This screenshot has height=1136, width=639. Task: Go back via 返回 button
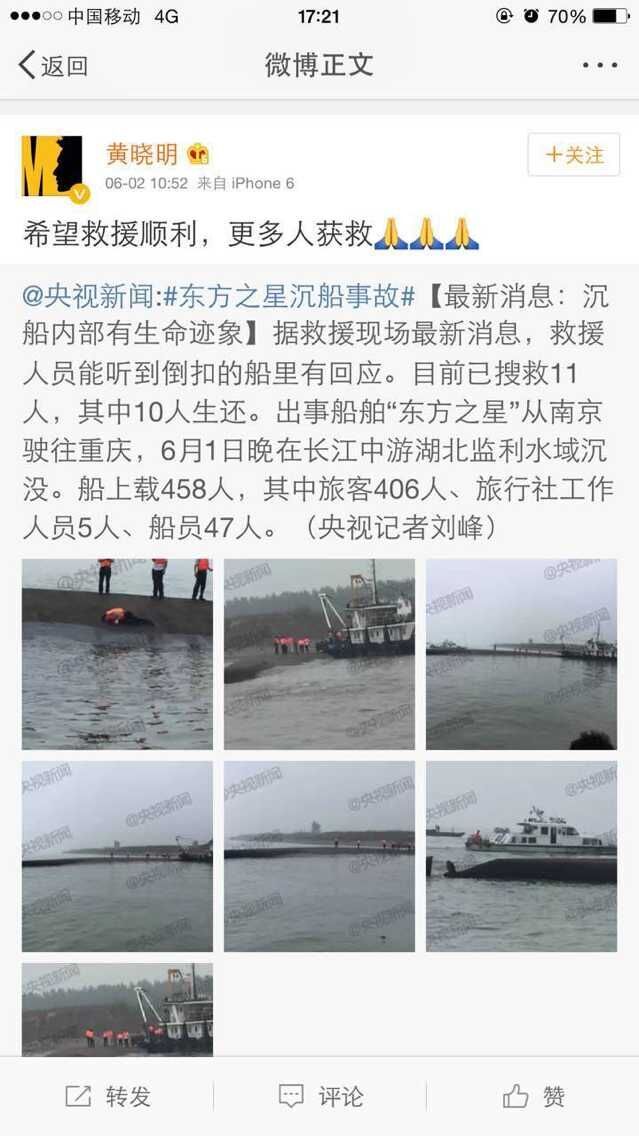[54, 66]
